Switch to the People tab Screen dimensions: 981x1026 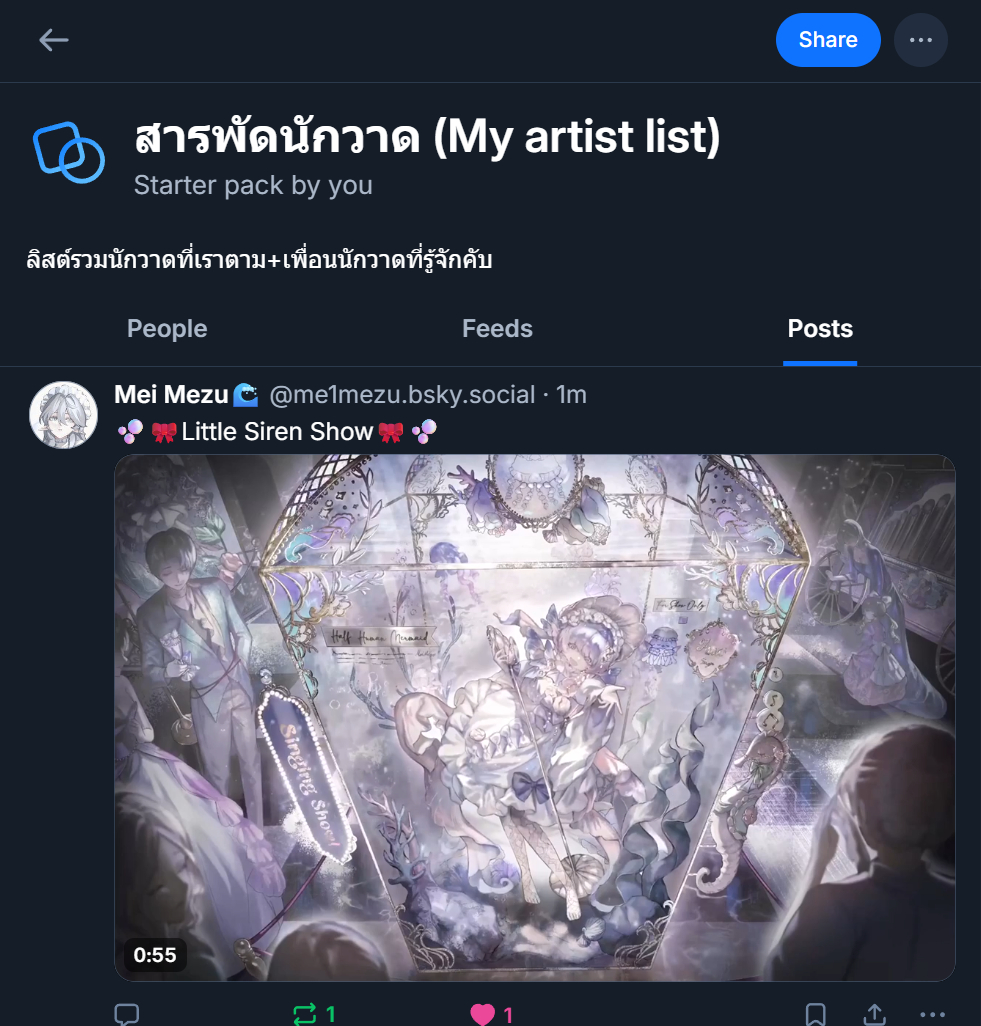(x=167, y=329)
